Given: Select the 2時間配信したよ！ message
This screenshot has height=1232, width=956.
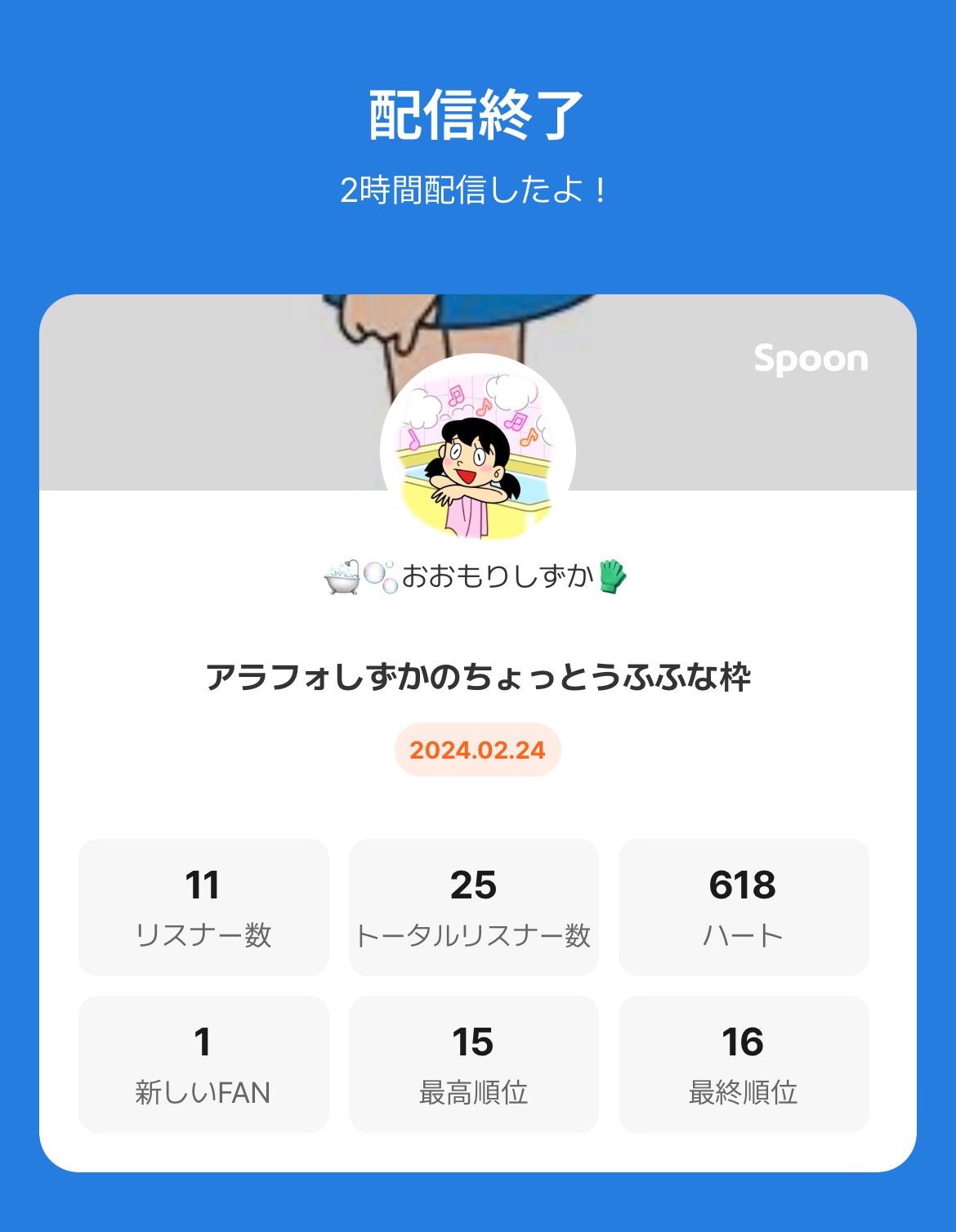Looking at the screenshot, I should (478, 188).
